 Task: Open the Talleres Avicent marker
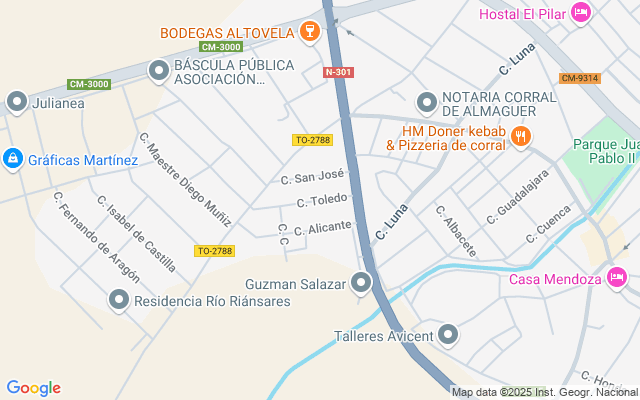pos(447,335)
